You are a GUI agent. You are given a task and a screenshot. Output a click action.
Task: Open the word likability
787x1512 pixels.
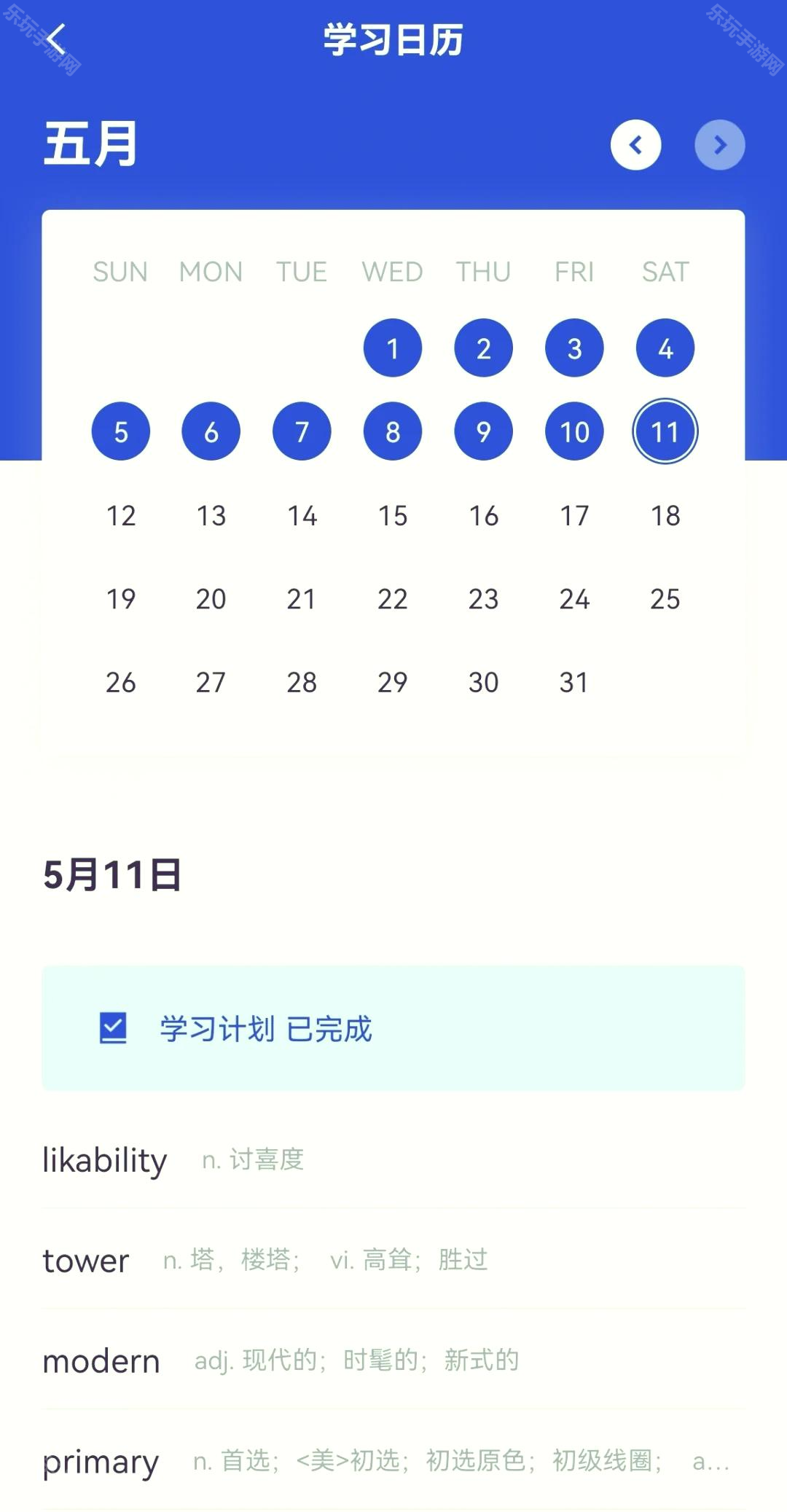pos(393,1159)
